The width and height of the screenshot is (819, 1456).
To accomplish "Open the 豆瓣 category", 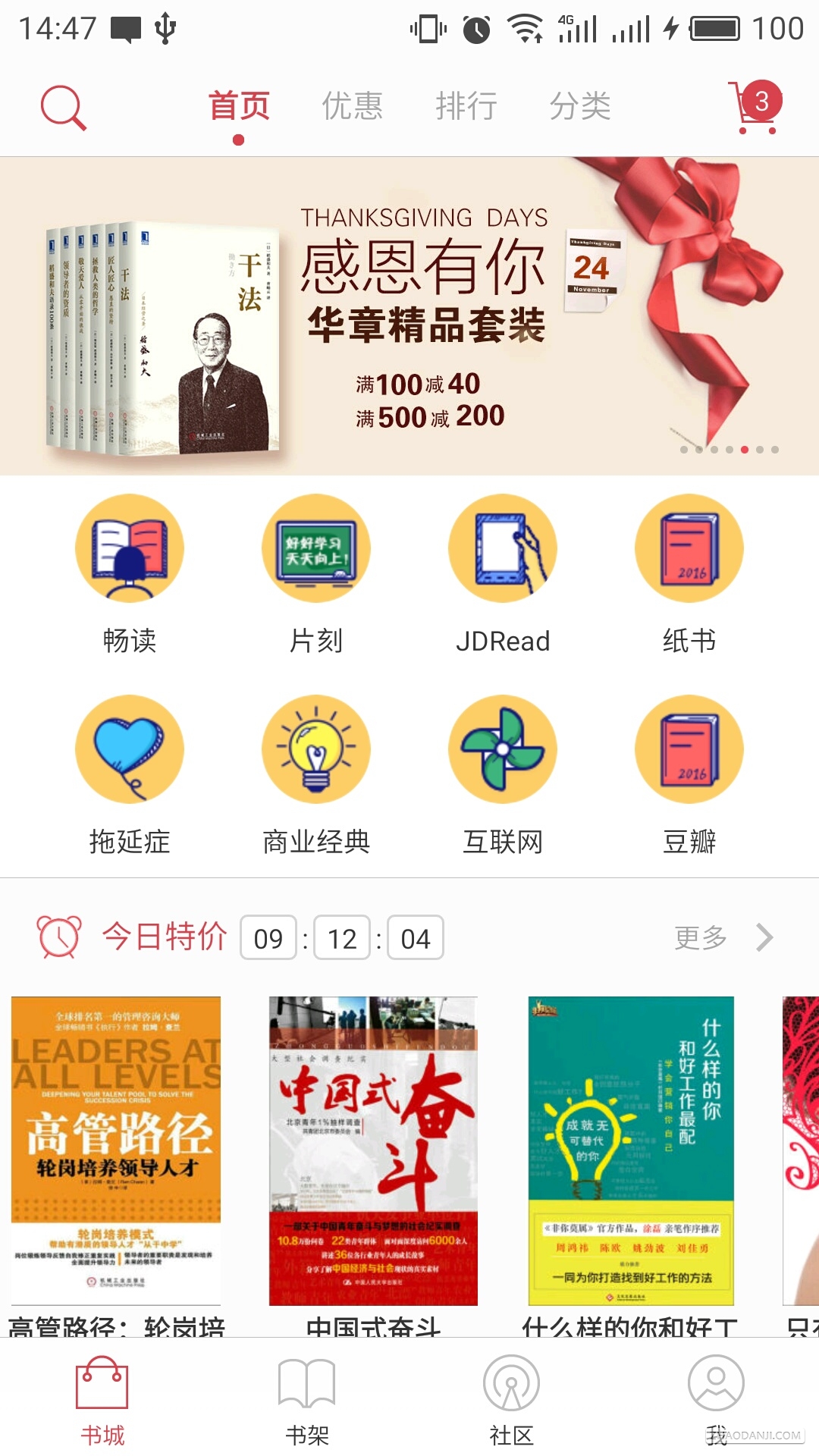I will pos(689,775).
